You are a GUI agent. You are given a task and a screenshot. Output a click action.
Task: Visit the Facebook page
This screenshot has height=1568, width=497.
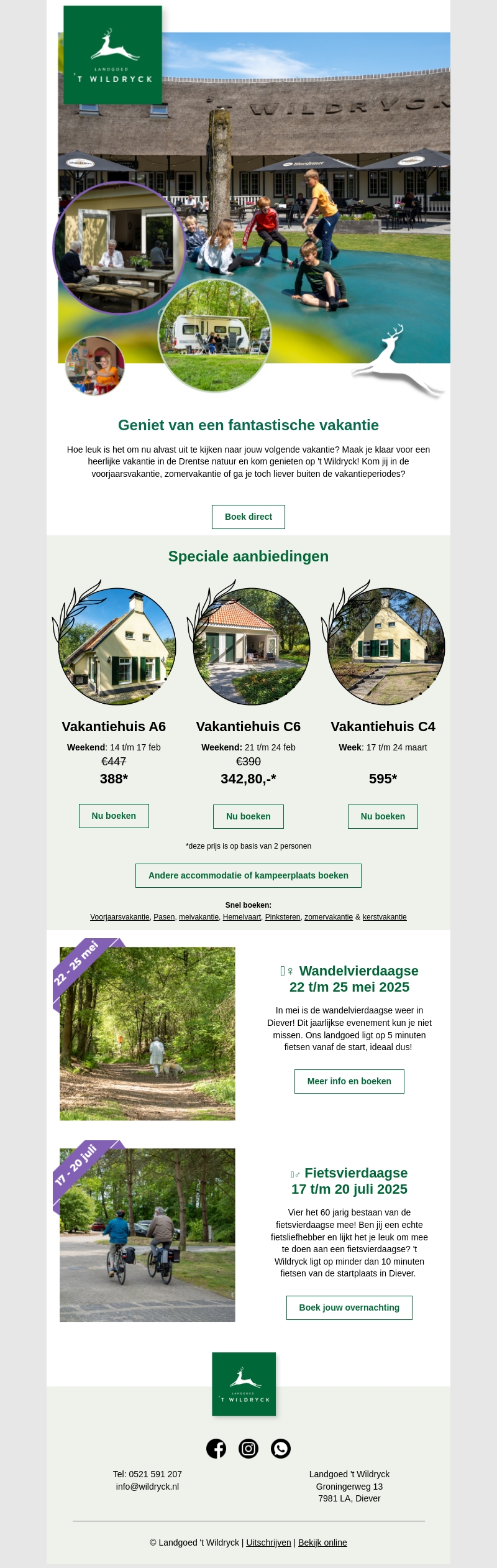(x=216, y=1449)
